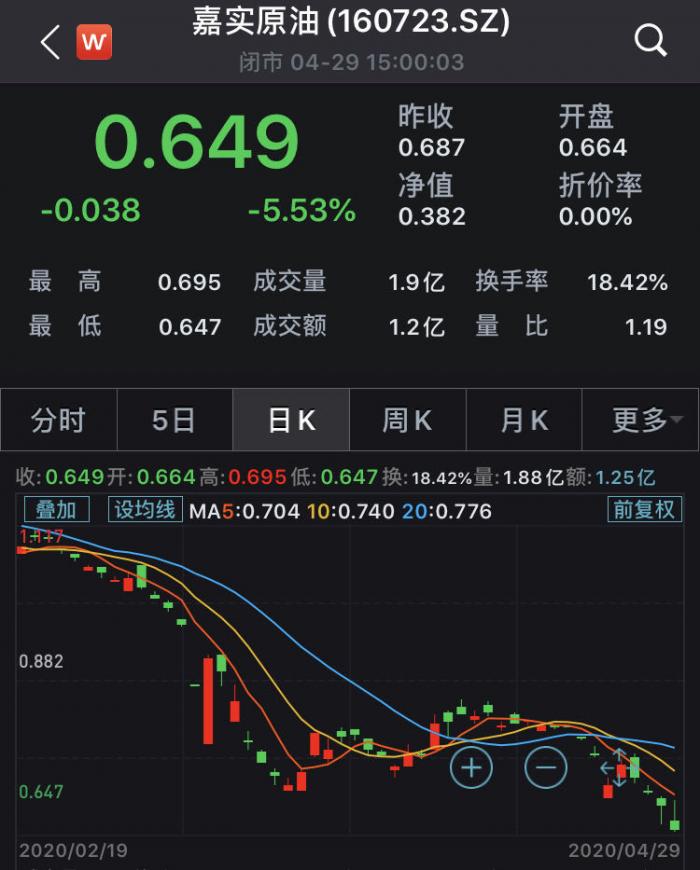This screenshot has height=870, width=700.
Task: Tap the 叠加 overlay button
Action: click(x=56, y=510)
